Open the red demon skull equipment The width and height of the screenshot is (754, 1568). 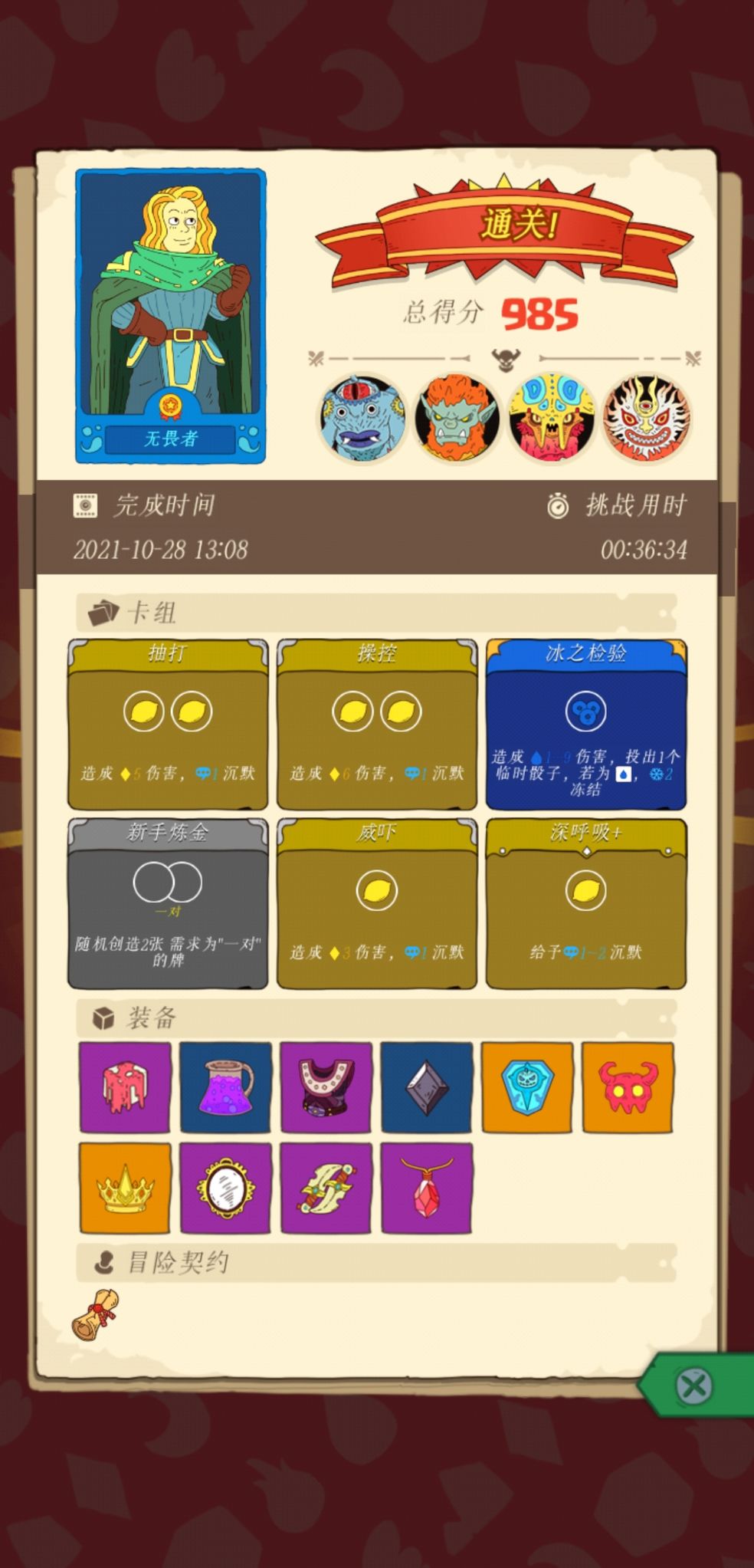[x=628, y=1086]
